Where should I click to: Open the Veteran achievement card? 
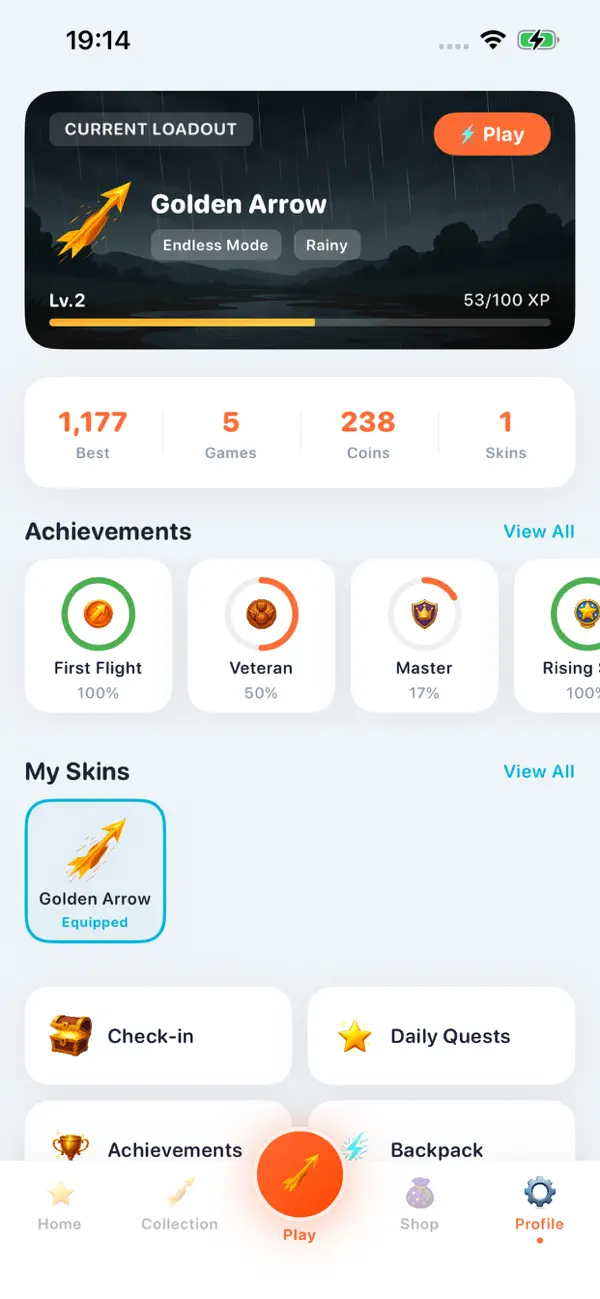(261, 635)
